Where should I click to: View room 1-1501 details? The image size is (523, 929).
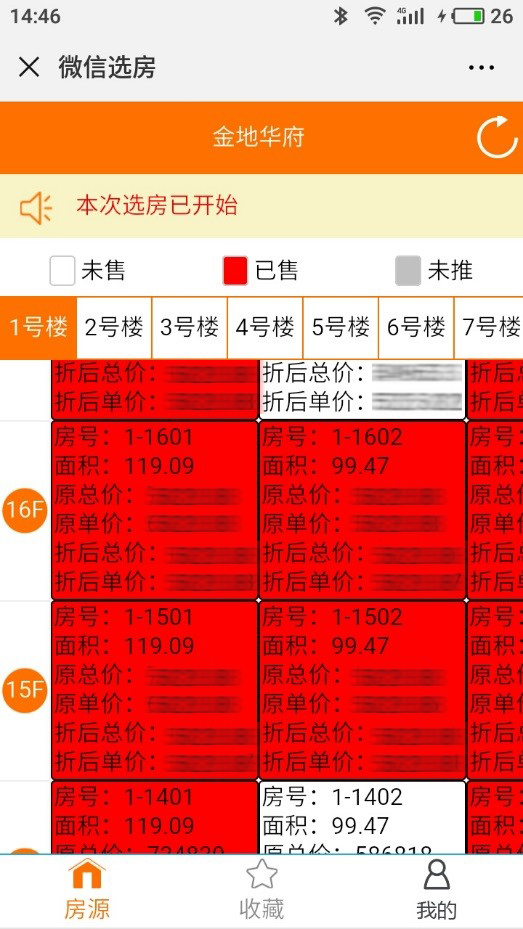click(155, 690)
